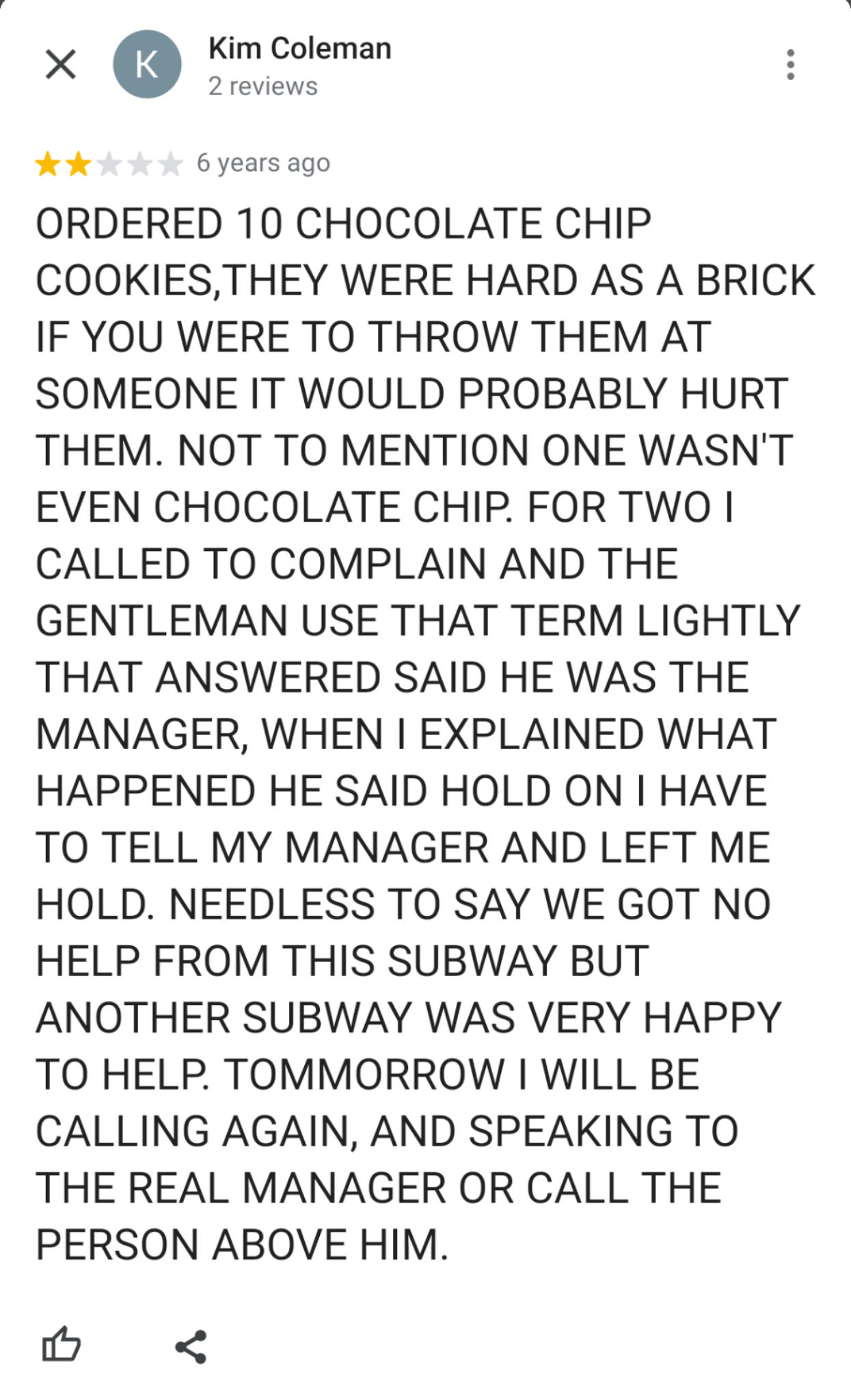
Task: Close the review with the X button
Action: (x=61, y=65)
